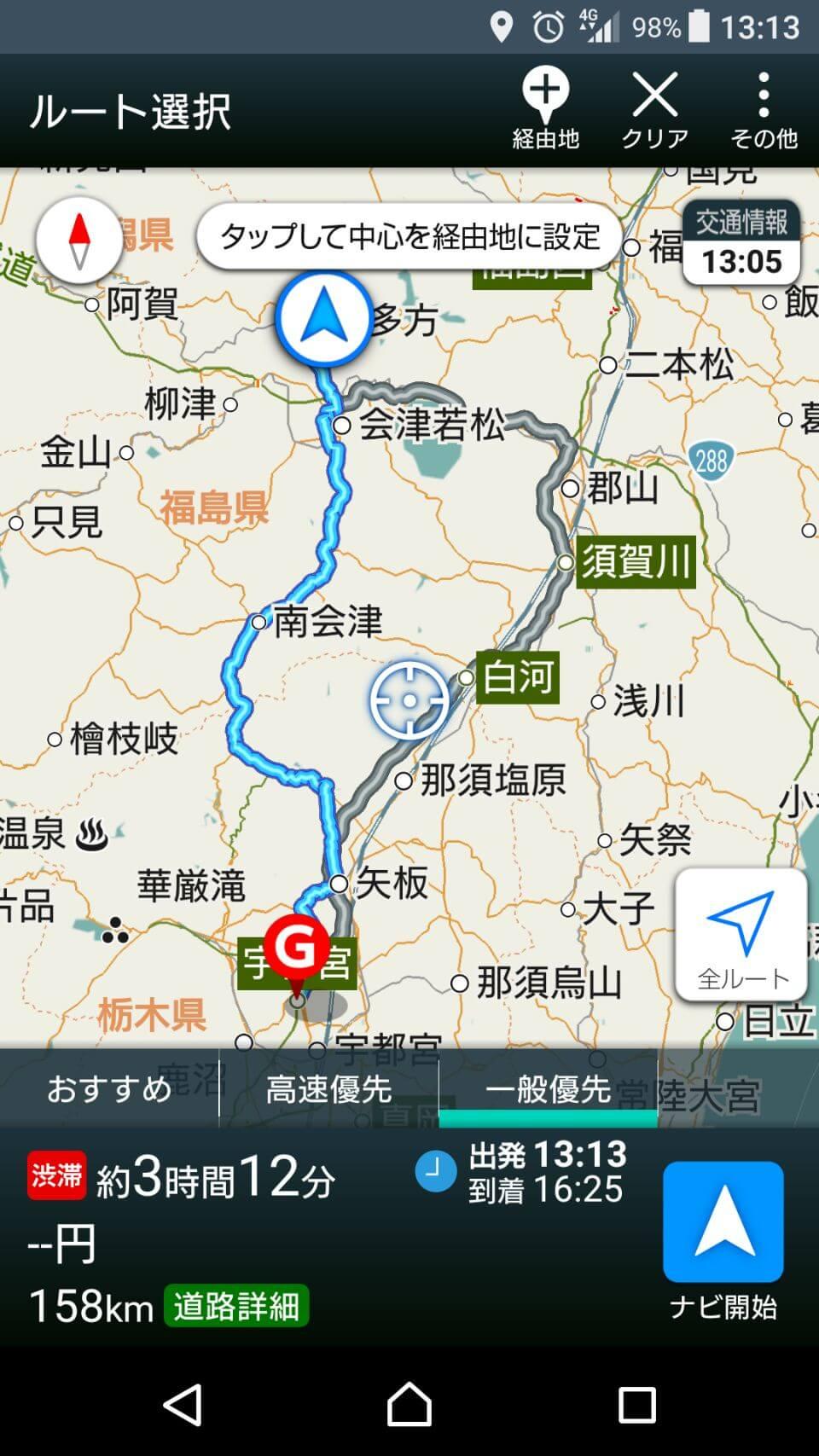This screenshot has width=819, height=1456.
Task: Go back using system back button
Action: 182,1405
